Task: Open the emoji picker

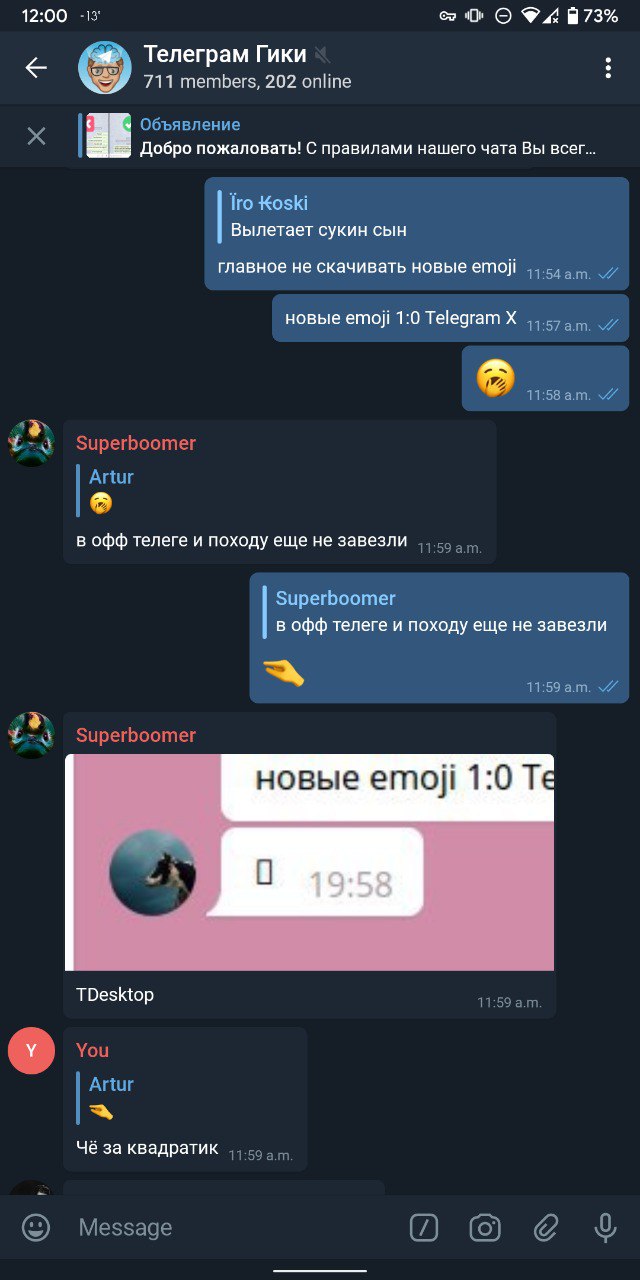Action: pyautogui.click(x=36, y=1227)
